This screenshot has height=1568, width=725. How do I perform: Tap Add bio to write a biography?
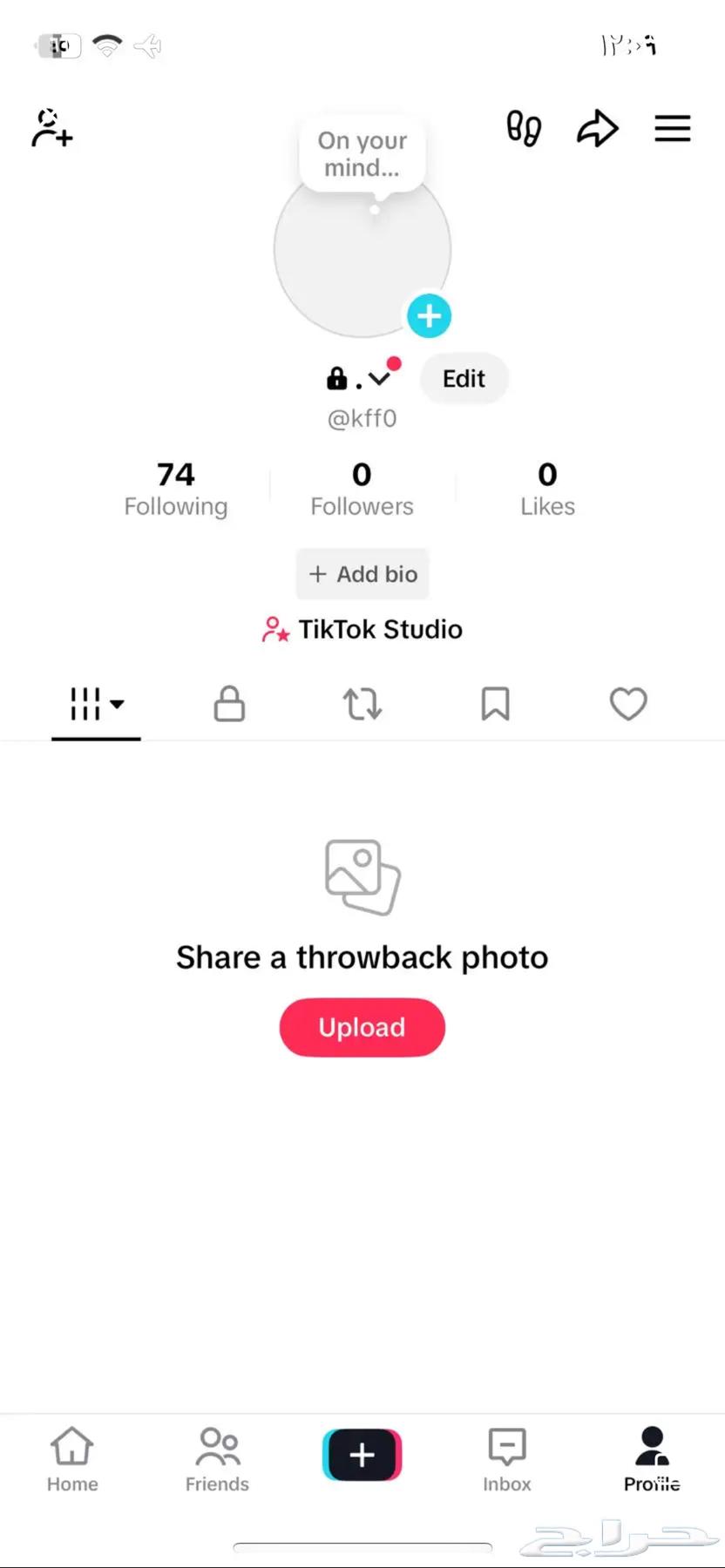click(x=362, y=574)
